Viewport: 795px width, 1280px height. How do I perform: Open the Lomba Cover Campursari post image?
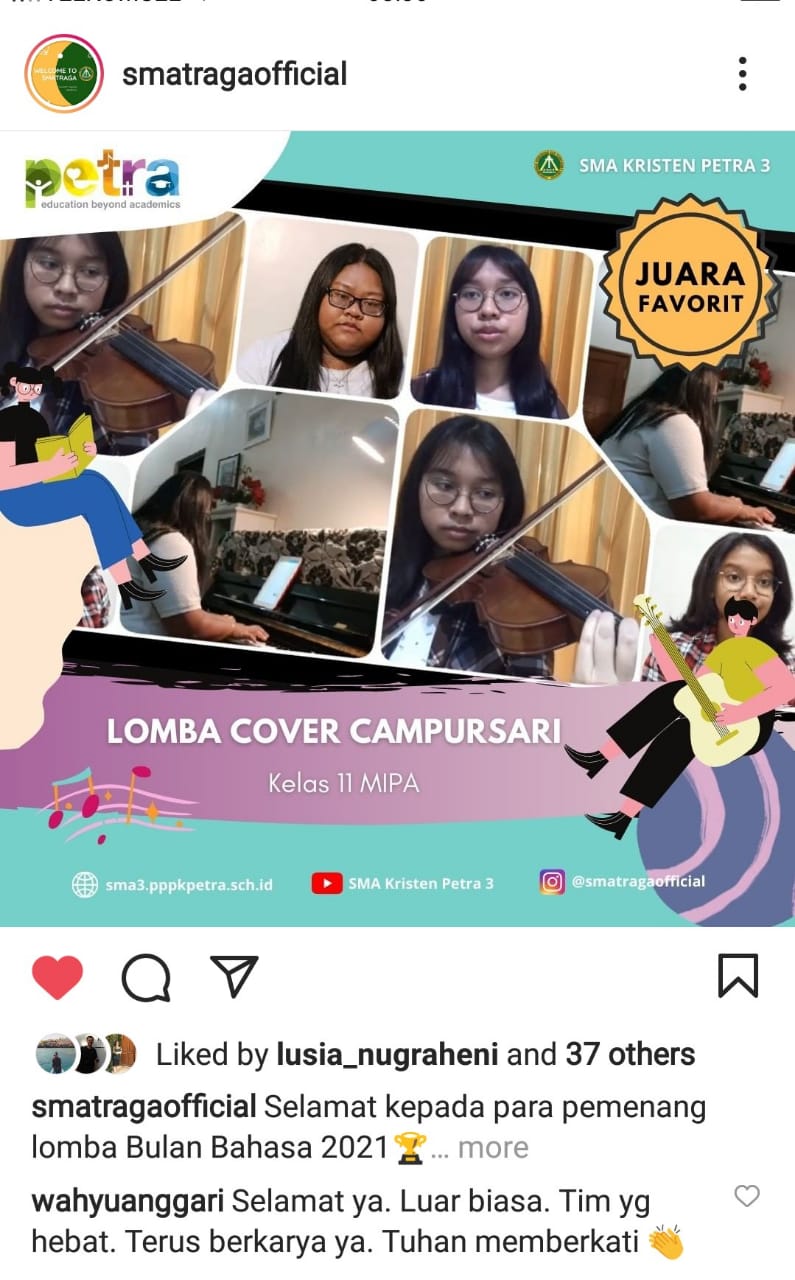tap(397, 529)
